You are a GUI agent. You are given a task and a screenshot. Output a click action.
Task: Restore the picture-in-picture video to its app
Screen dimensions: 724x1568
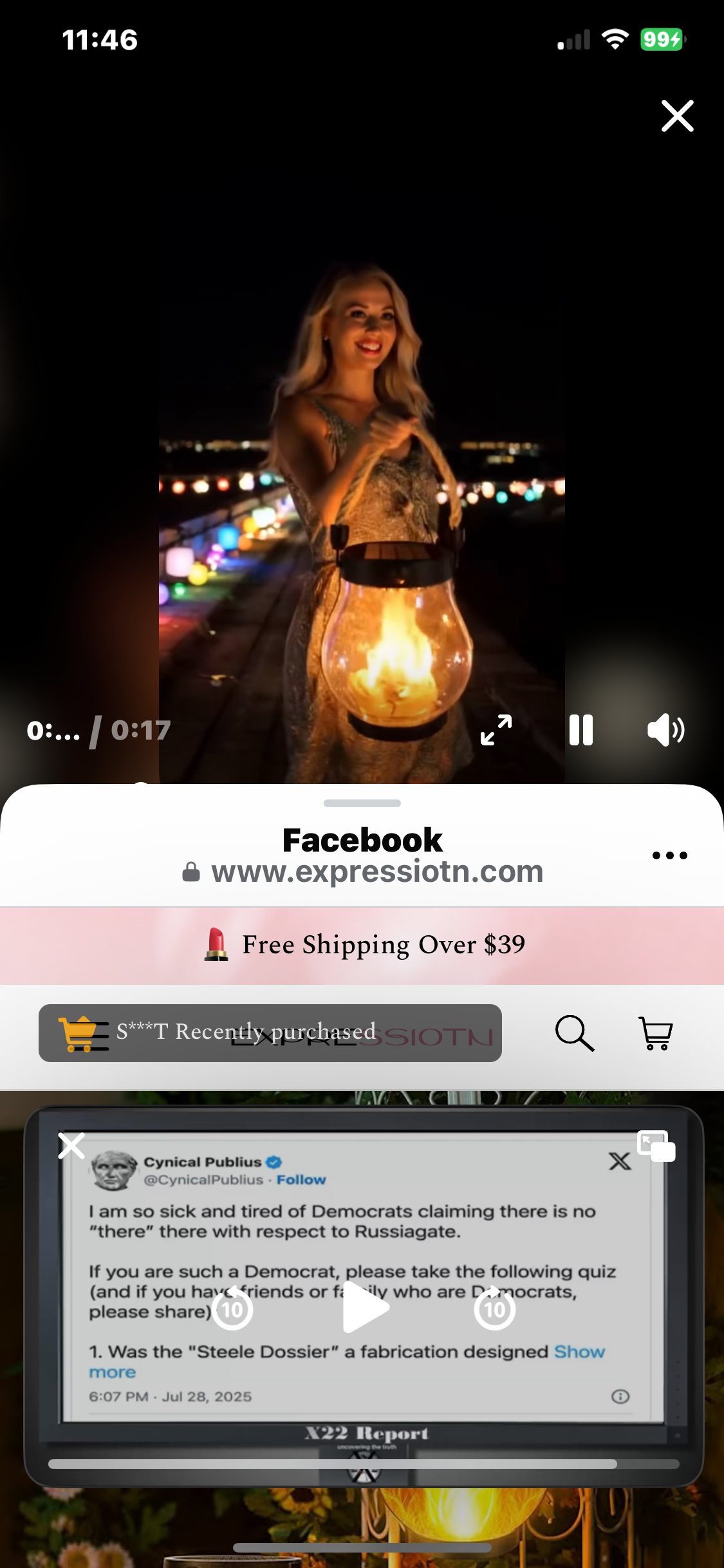(656, 1146)
